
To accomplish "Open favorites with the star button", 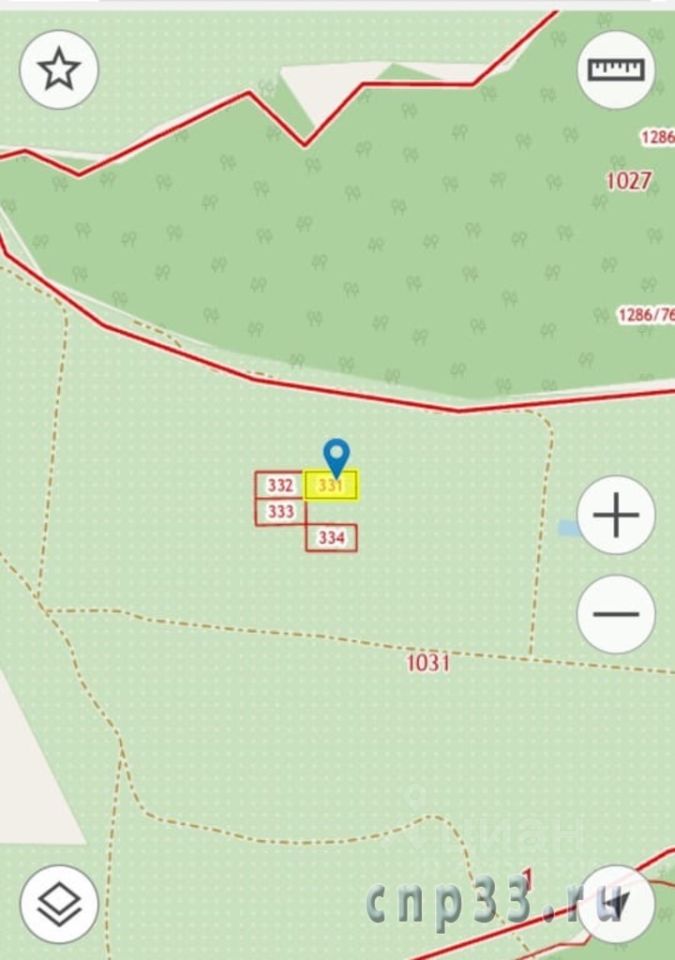I will click(59, 70).
